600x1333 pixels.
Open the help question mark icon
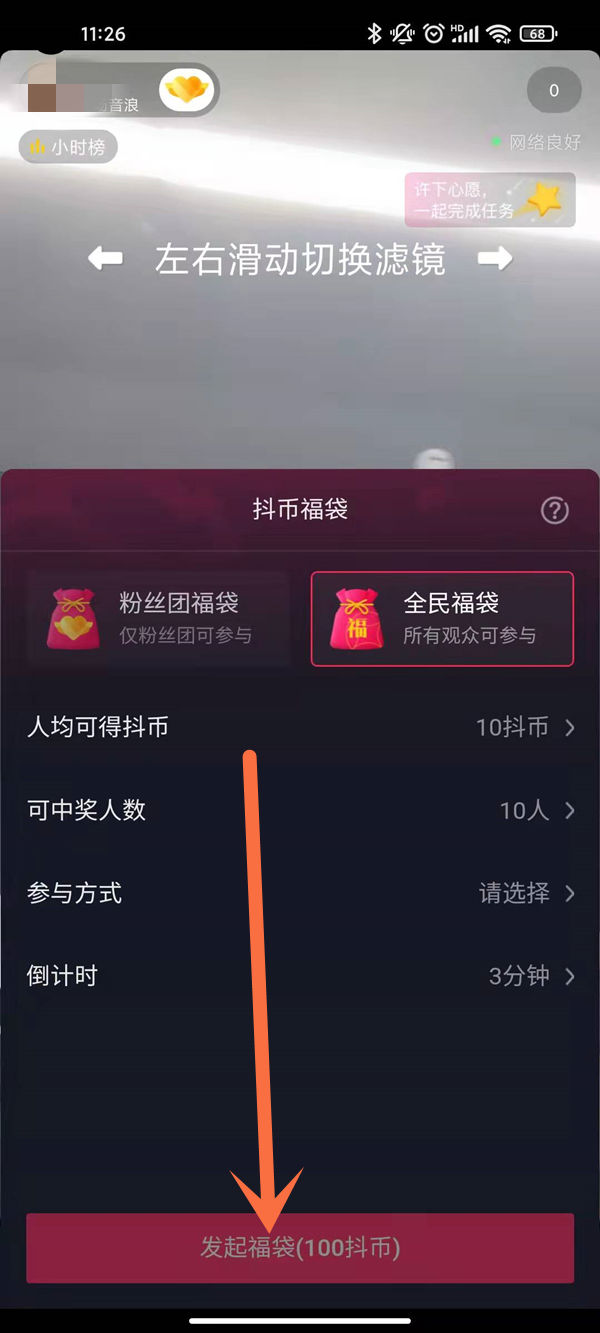(x=554, y=511)
